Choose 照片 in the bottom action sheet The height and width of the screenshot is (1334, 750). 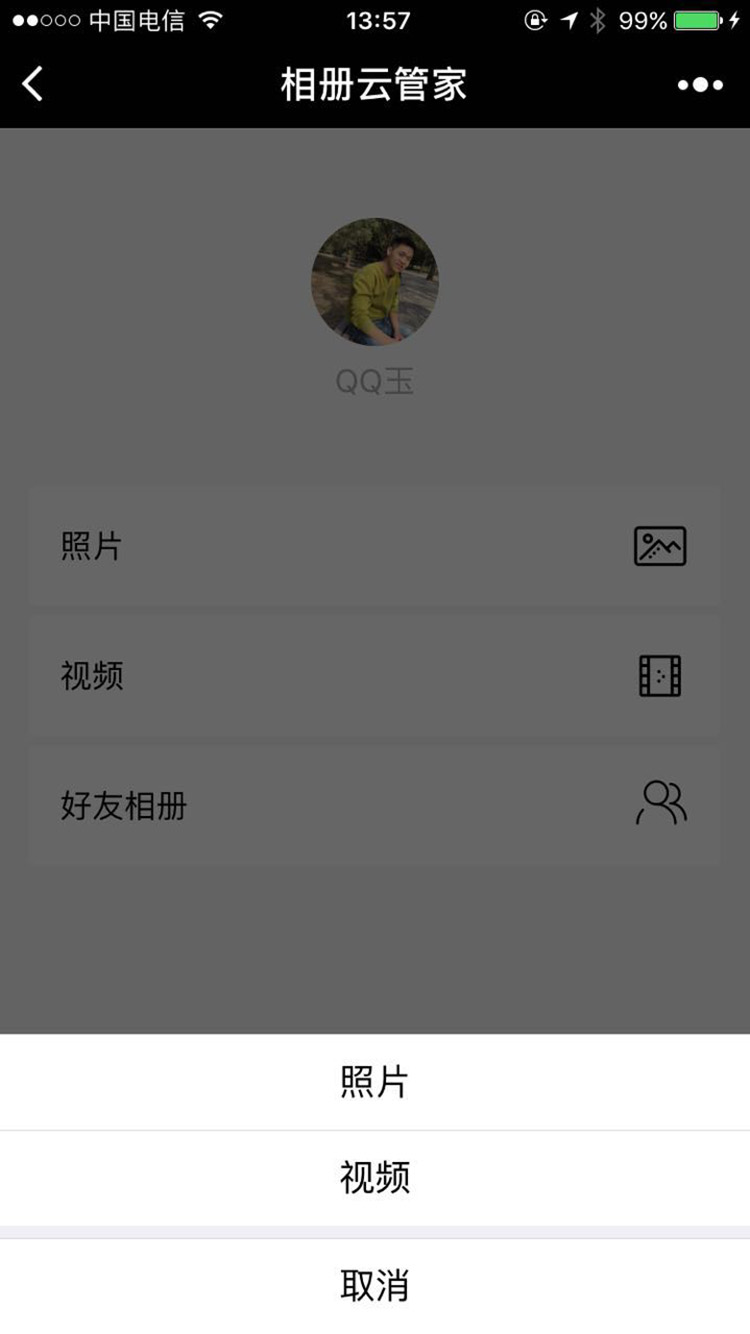pyautogui.click(x=374, y=1082)
